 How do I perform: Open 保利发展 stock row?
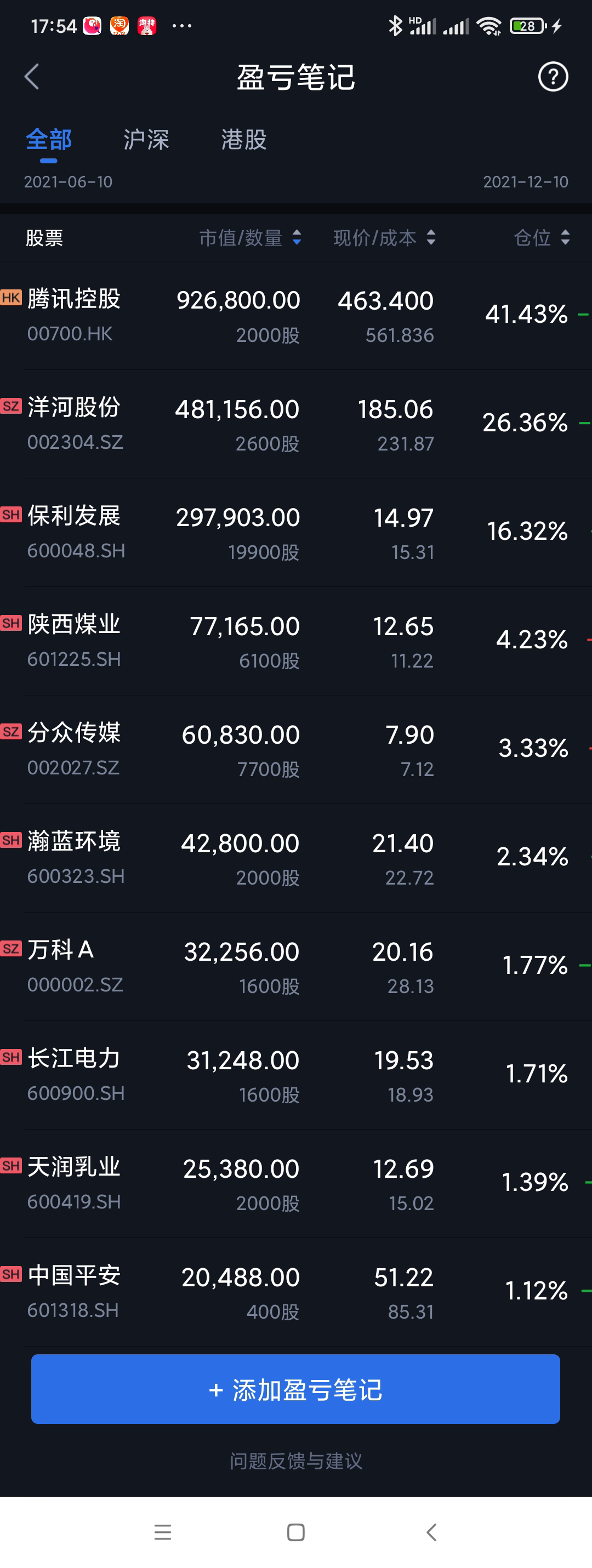(x=296, y=532)
